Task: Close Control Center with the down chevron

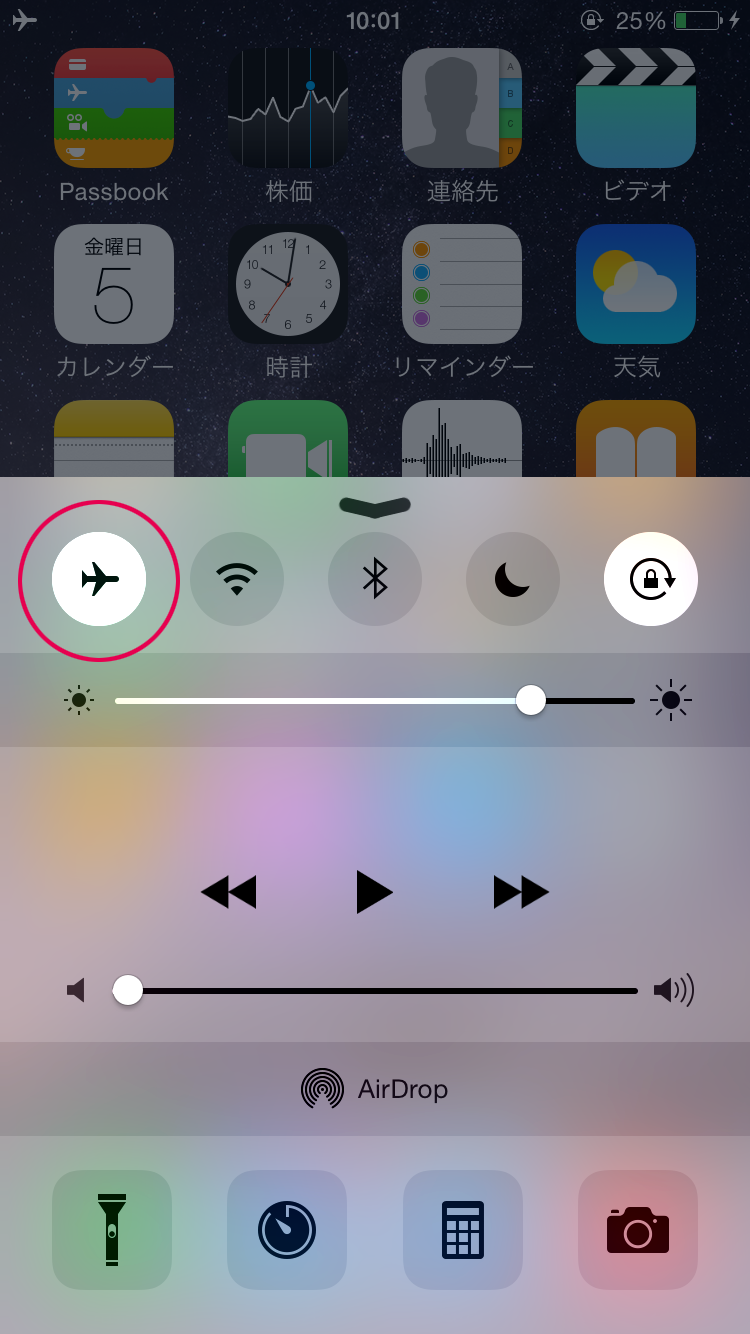Action: coord(375,507)
